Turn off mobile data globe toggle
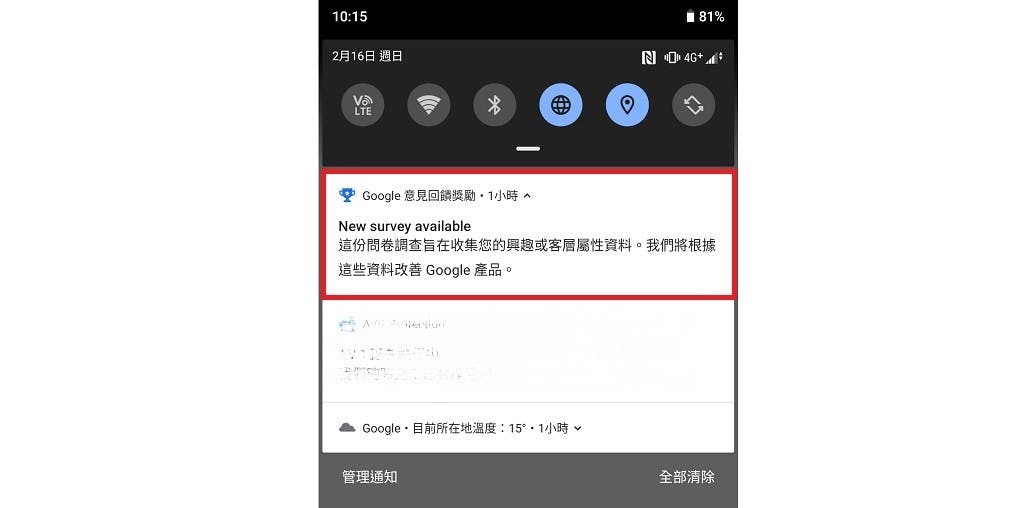 click(560, 105)
